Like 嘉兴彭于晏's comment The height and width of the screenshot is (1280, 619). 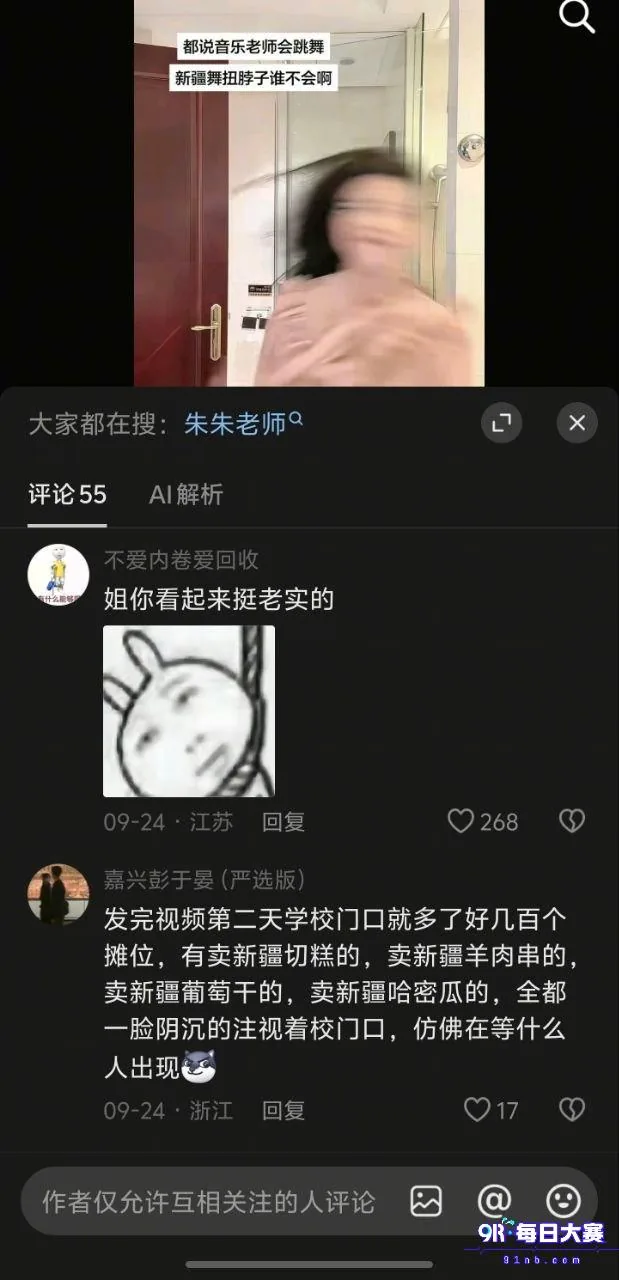click(490, 1110)
